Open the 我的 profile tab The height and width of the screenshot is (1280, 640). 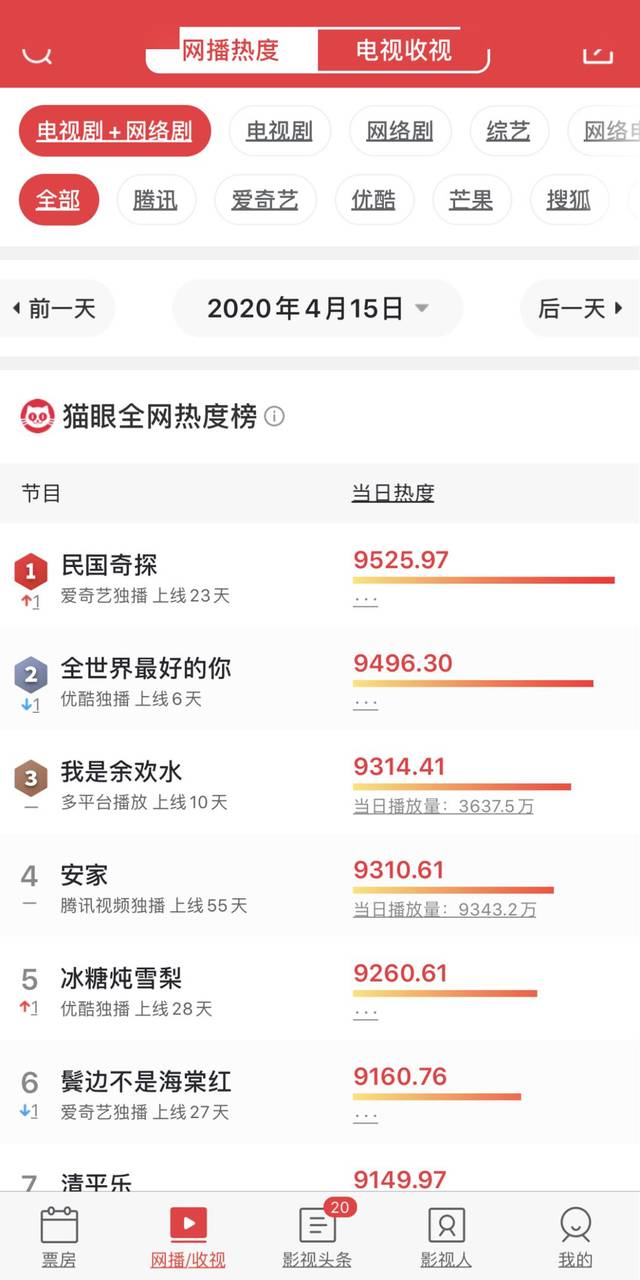(575, 1237)
